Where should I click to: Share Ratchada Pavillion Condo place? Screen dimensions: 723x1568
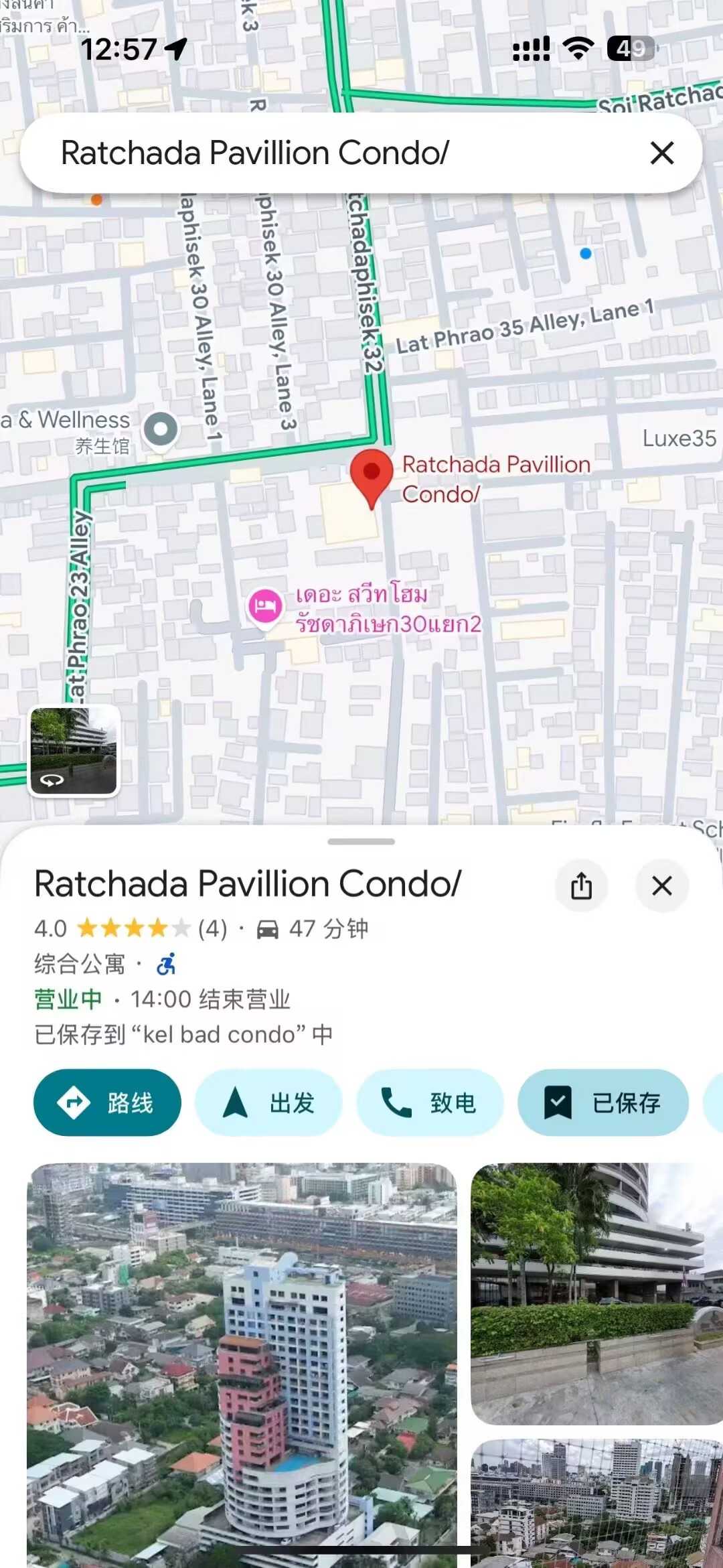(581, 885)
